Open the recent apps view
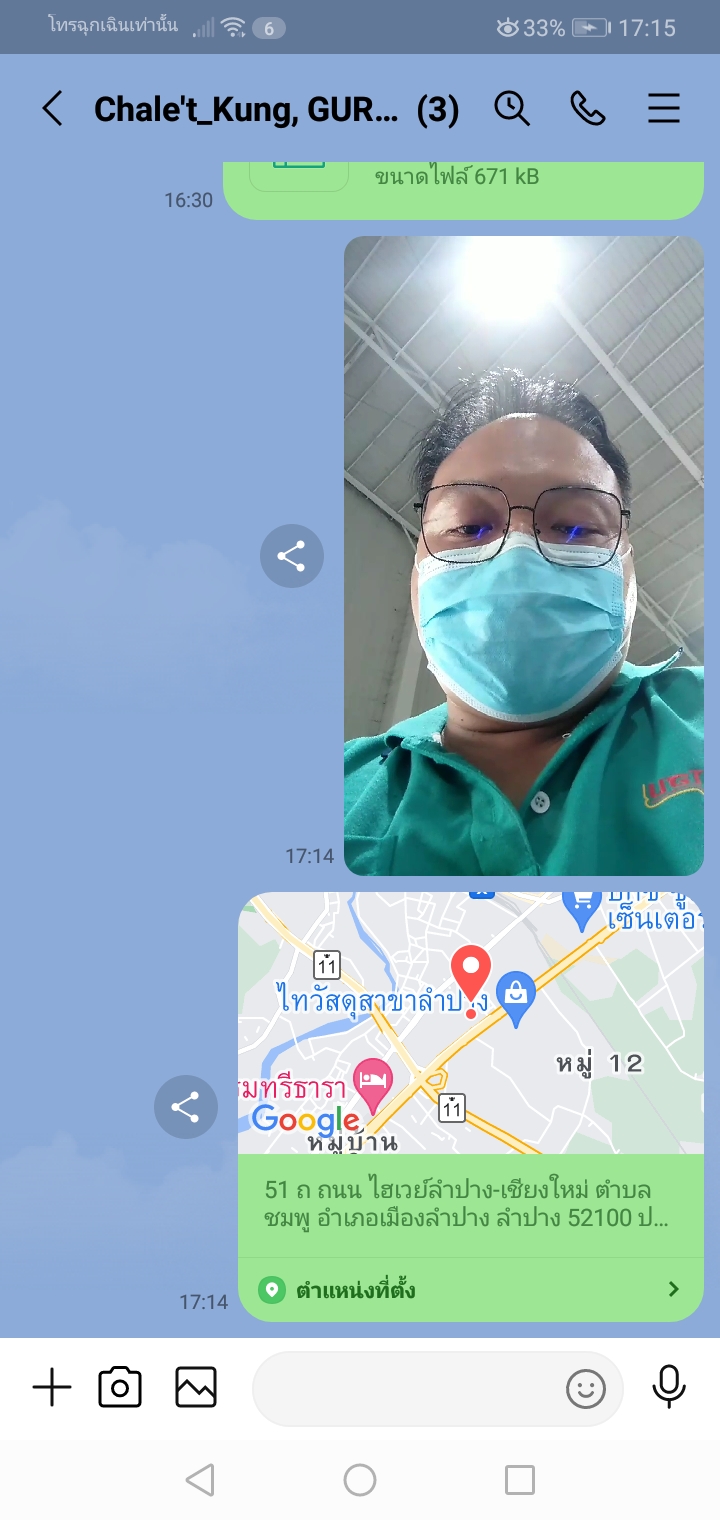Image resolution: width=720 pixels, height=1520 pixels. coord(520,1480)
